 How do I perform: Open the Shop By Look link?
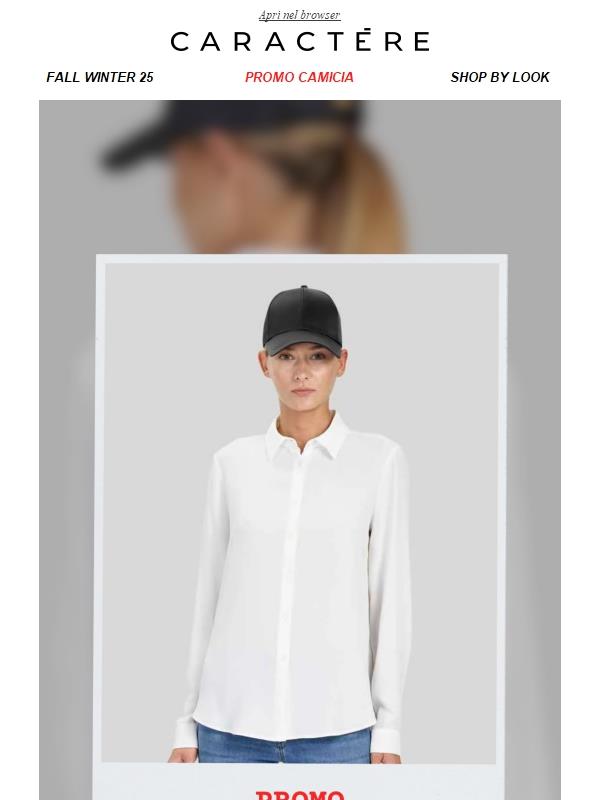pyautogui.click(x=499, y=77)
